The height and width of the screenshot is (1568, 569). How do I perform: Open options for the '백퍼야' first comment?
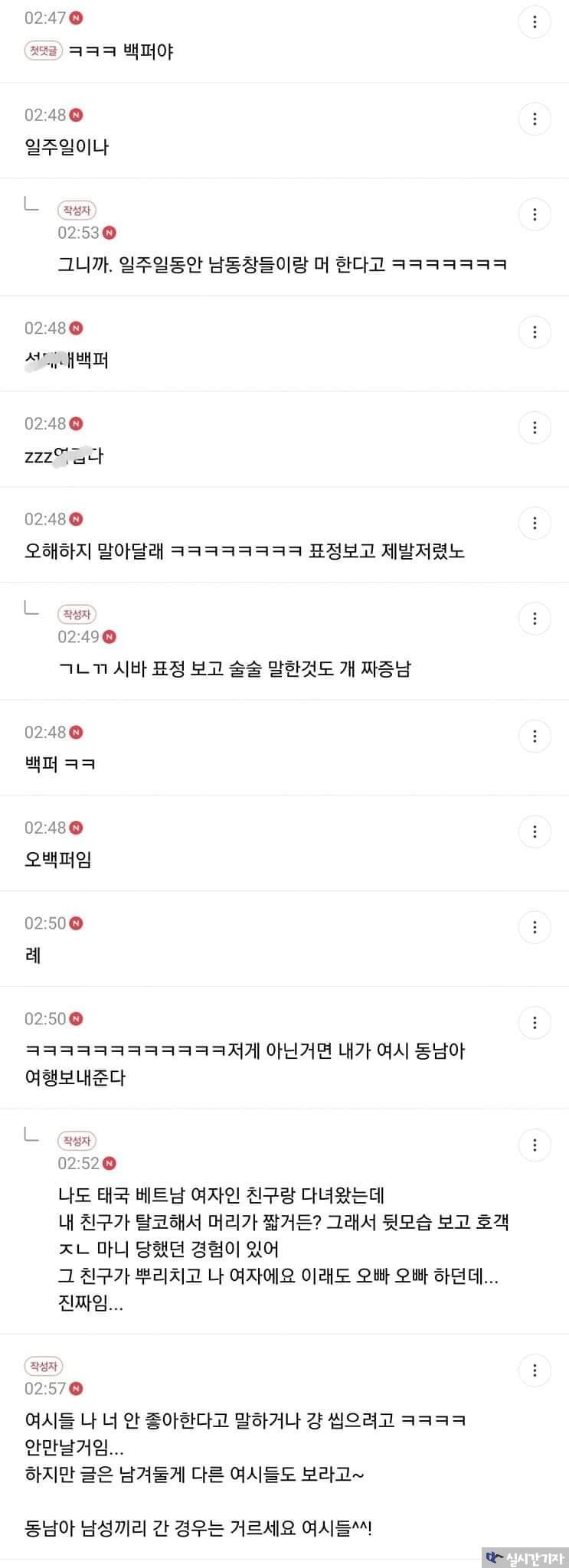point(535,23)
